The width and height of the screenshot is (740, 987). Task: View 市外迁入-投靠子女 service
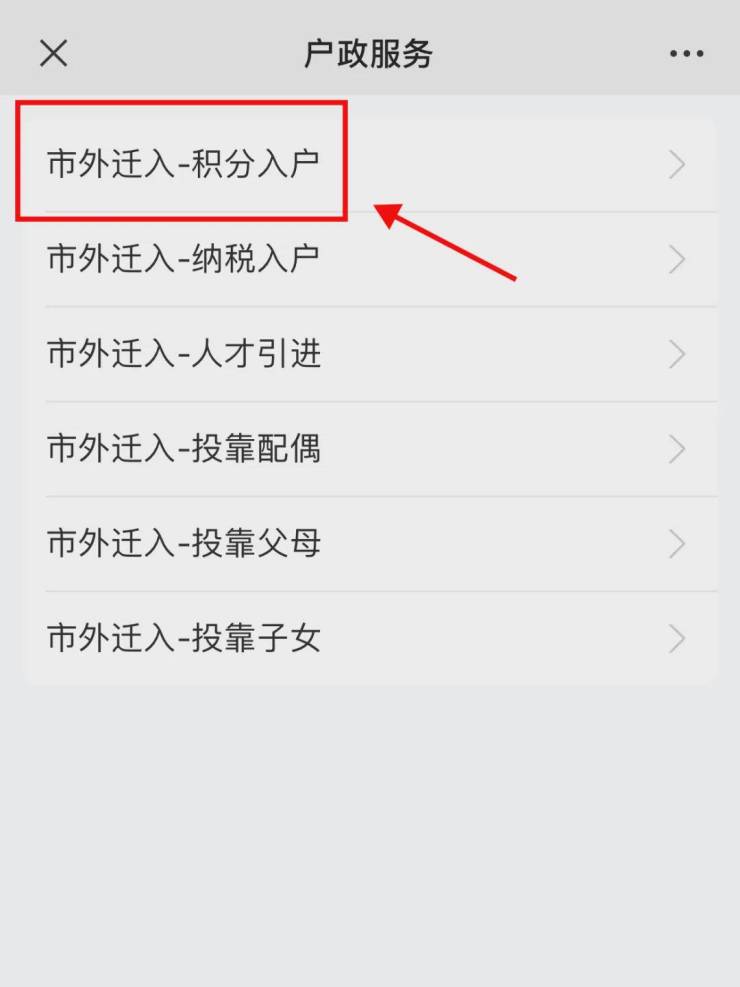pos(370,638)
